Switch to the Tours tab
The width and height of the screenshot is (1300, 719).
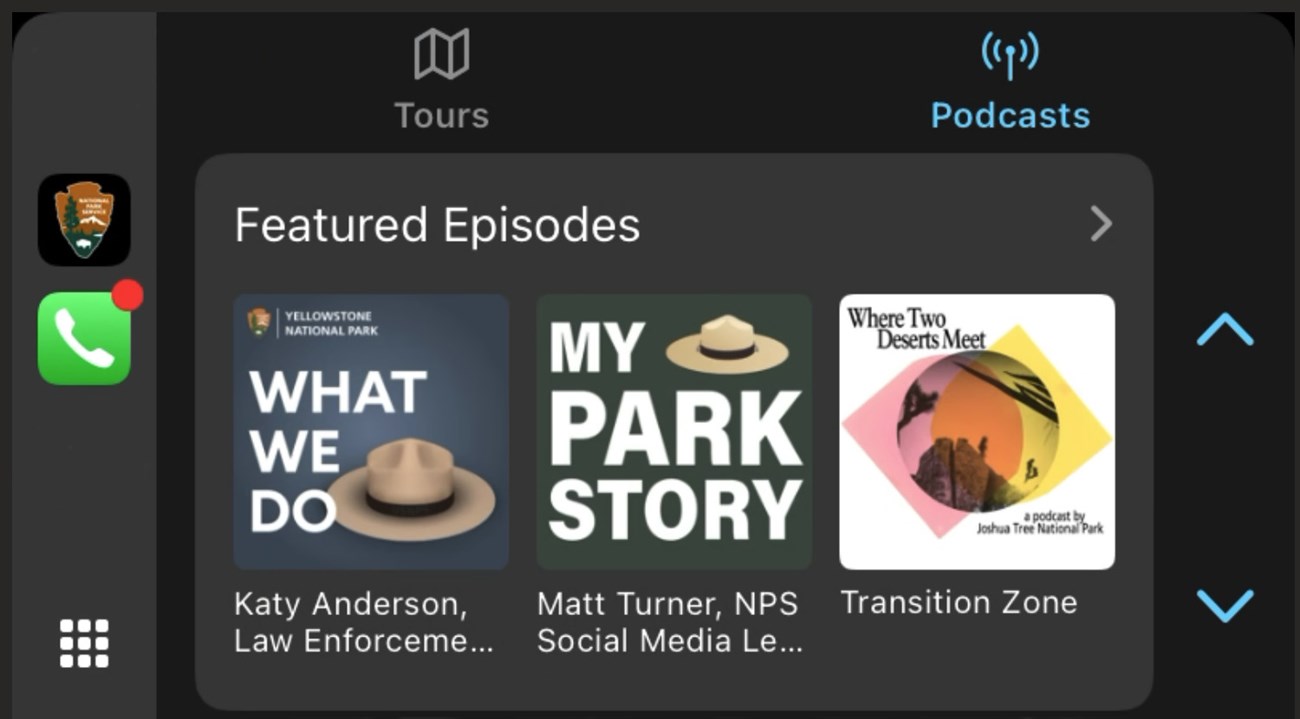click(x=441, y=80)
